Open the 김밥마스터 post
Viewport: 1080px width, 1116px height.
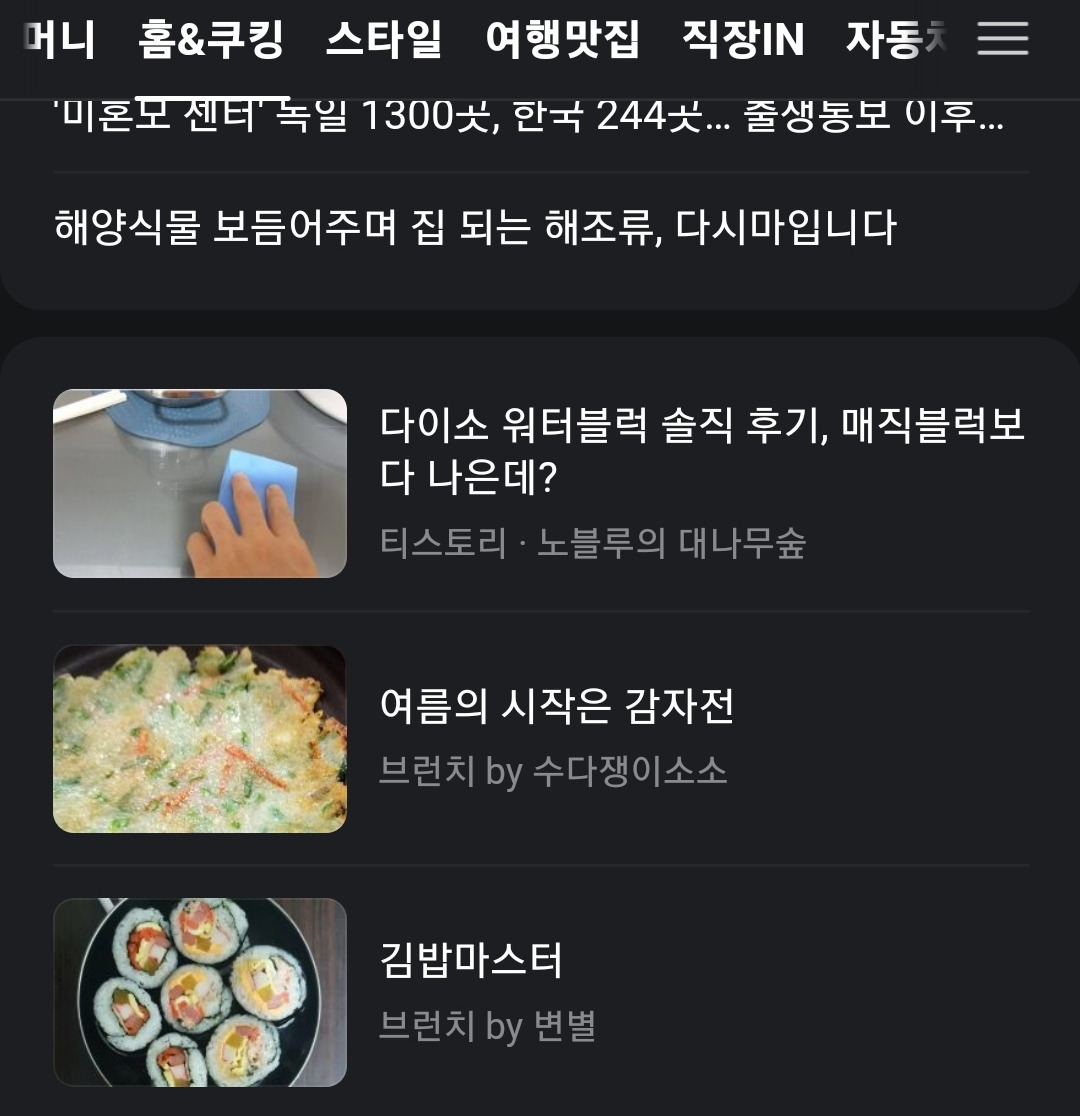click(x=471, y=960)
